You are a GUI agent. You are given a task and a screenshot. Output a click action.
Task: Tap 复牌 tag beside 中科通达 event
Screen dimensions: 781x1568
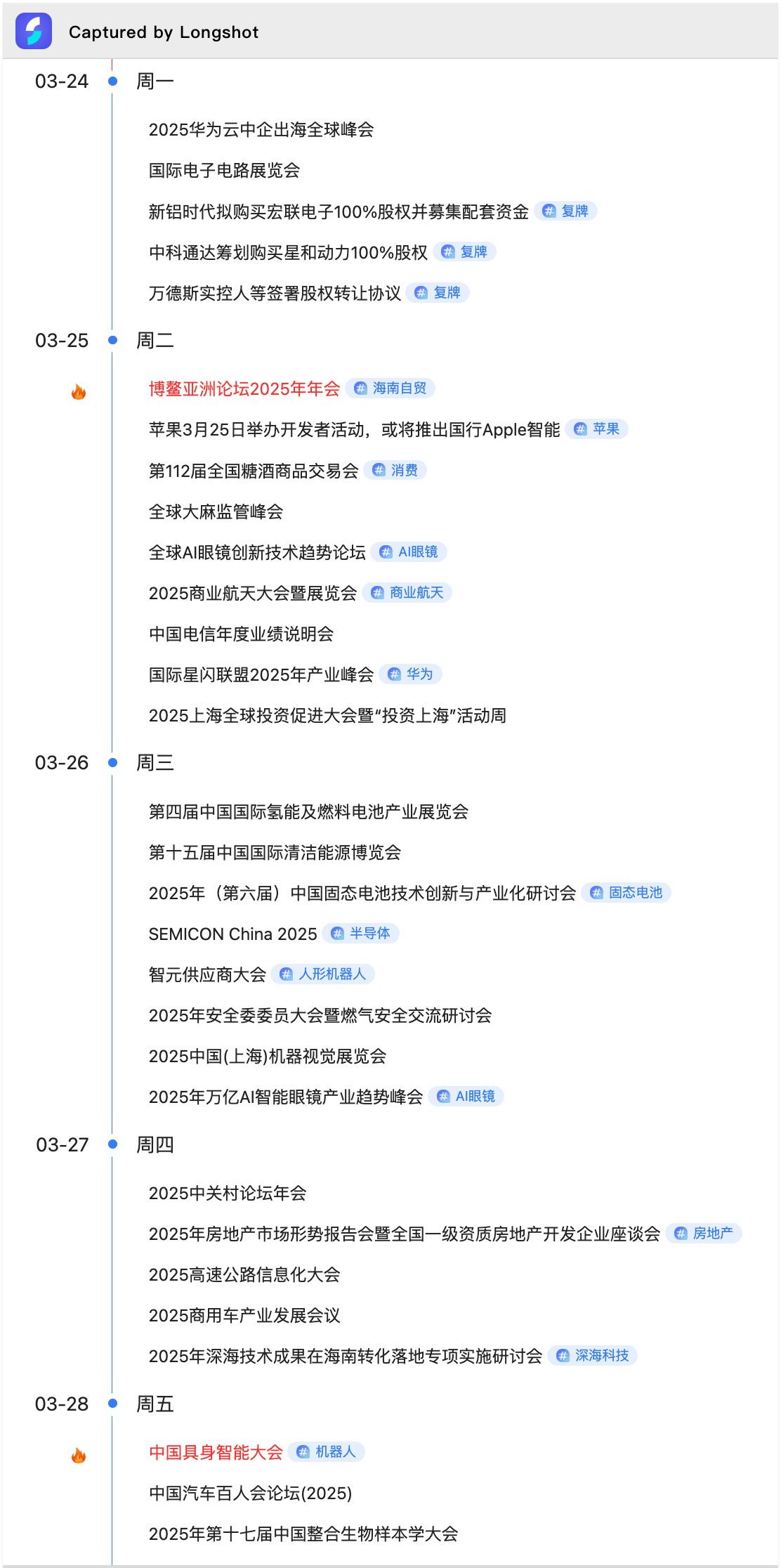(465, 251)
